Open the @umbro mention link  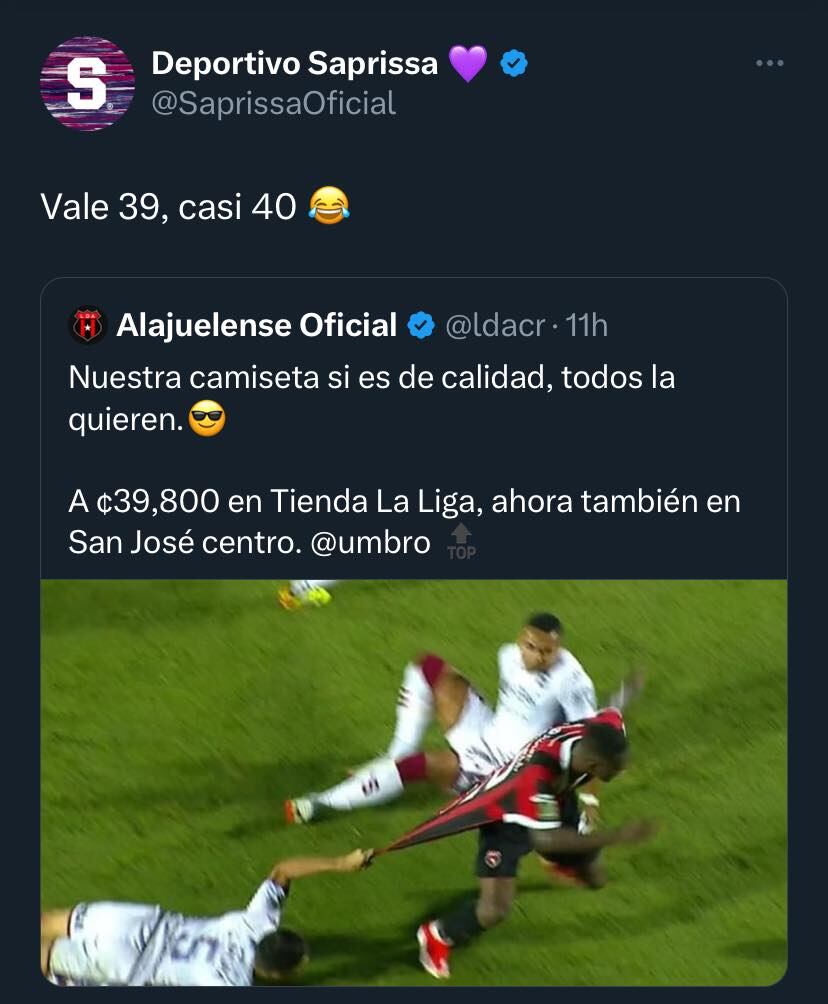pos(370,543)
